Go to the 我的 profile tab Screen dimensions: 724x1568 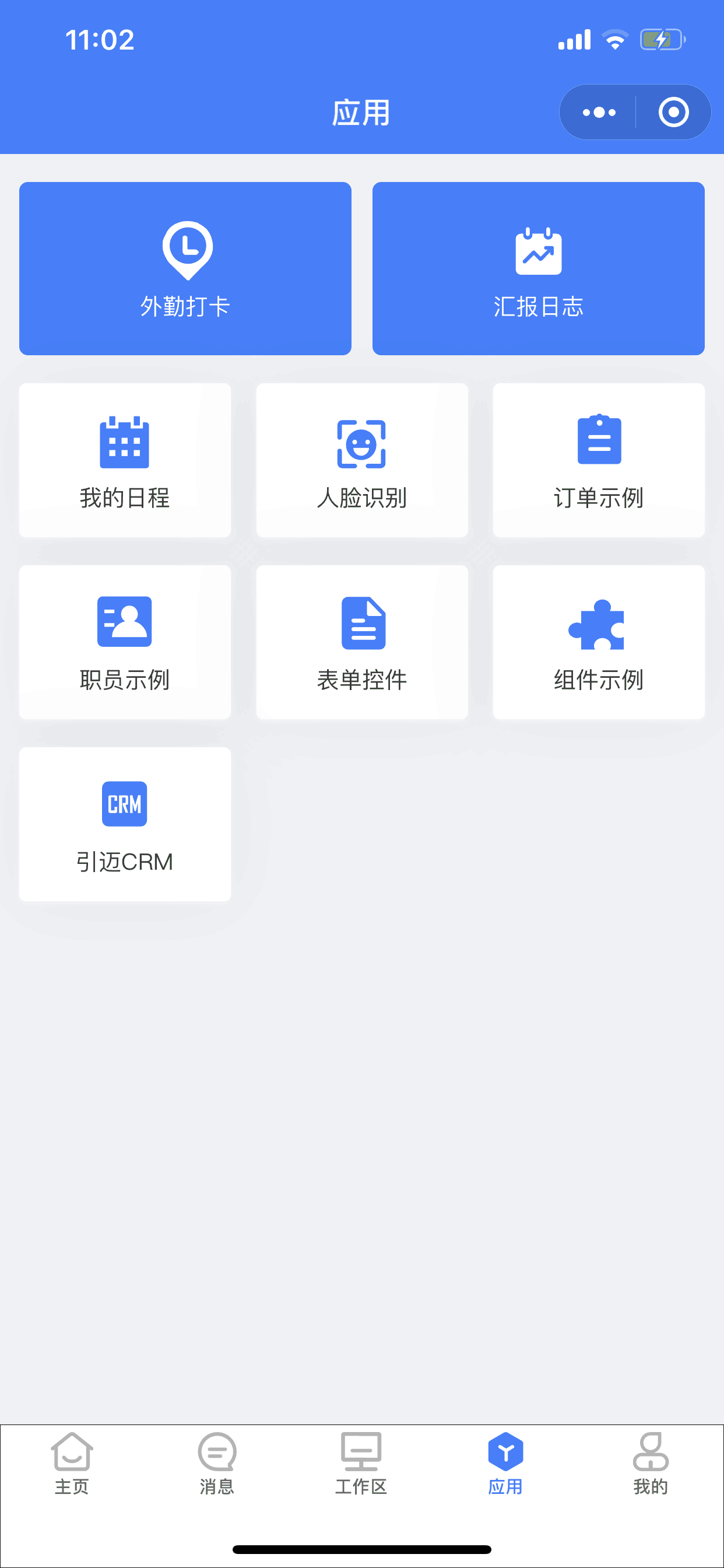pos(651,1467)
